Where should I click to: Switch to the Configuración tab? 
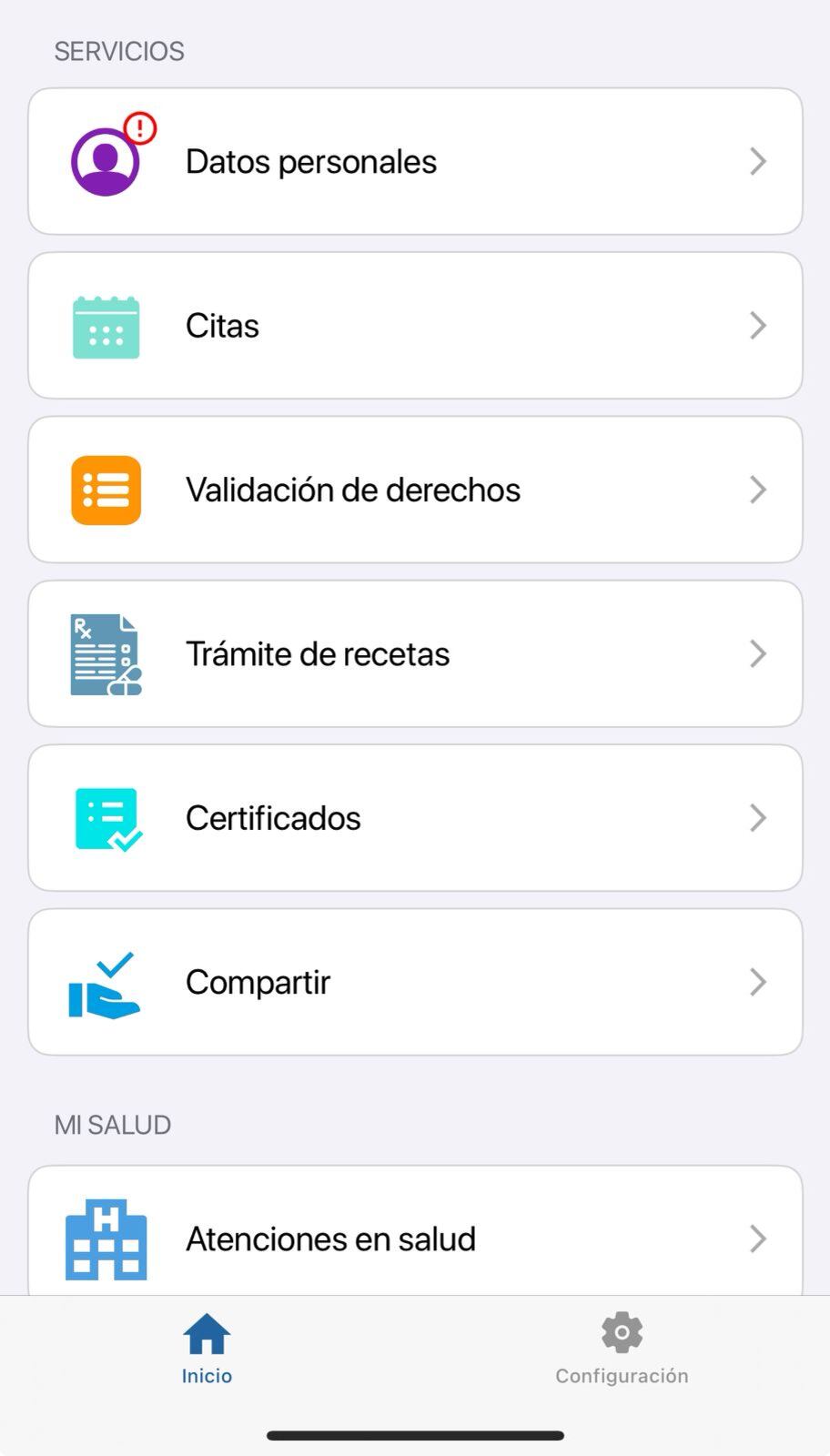(622, 1350)
